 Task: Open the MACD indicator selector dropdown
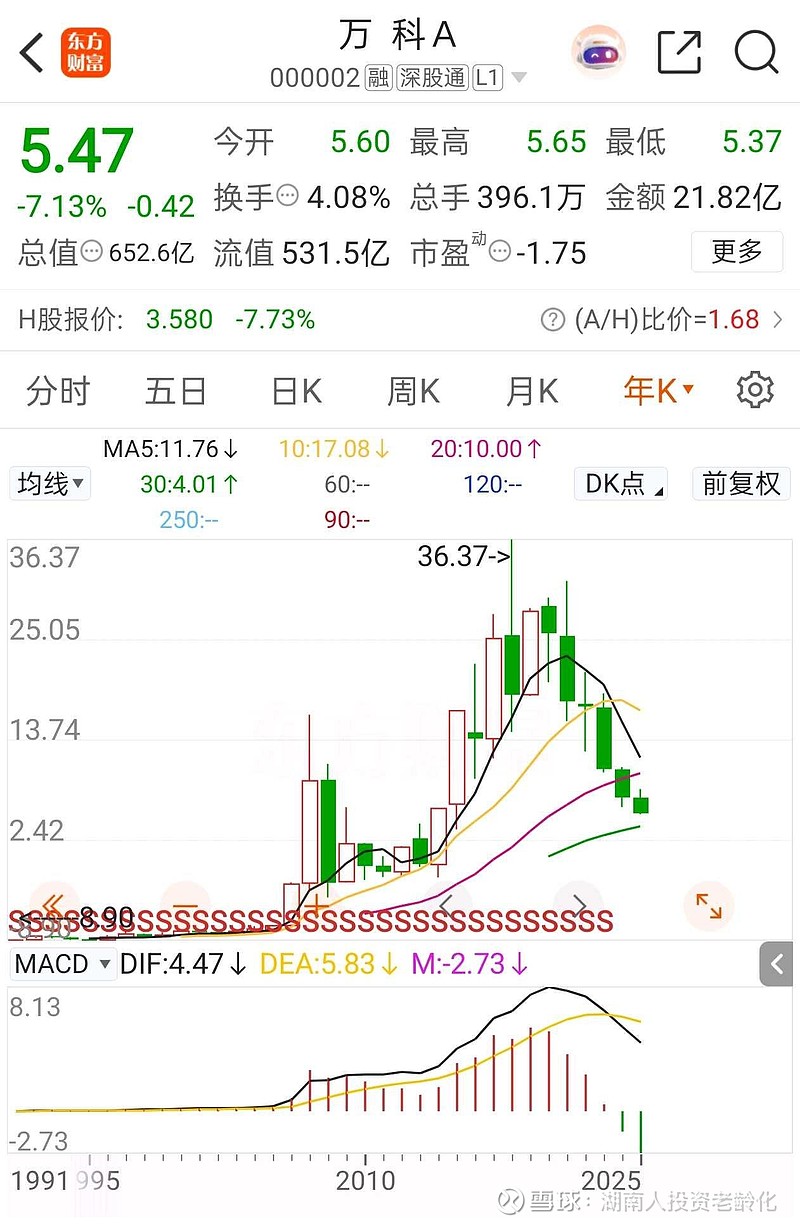pyautogui.click(x=62, y=964)
